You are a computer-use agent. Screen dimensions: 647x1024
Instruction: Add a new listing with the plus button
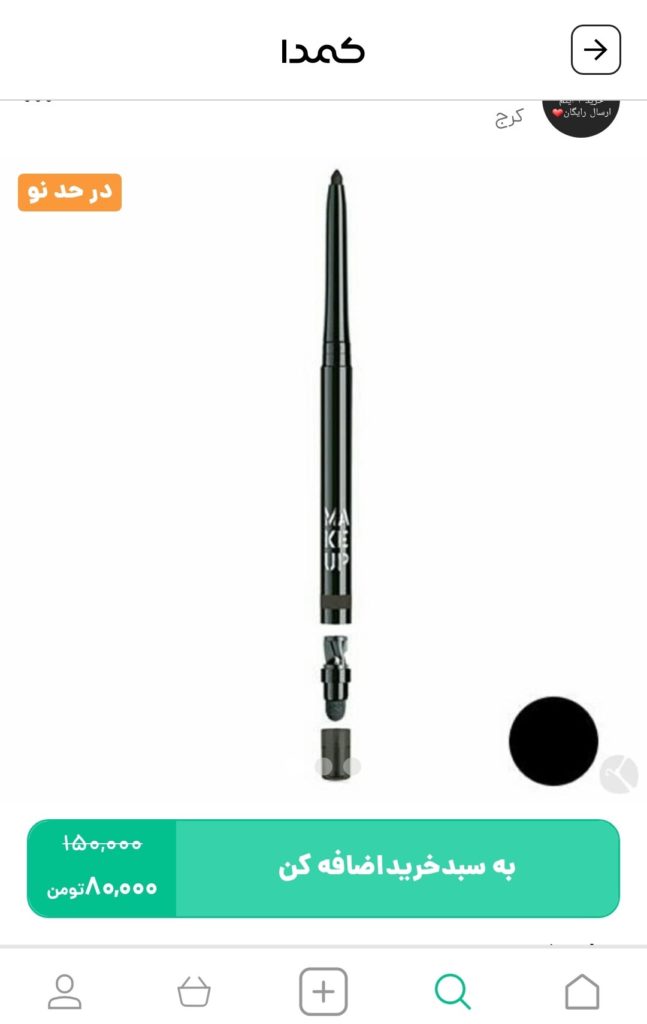pyautogui.click(x=323, y=991)
